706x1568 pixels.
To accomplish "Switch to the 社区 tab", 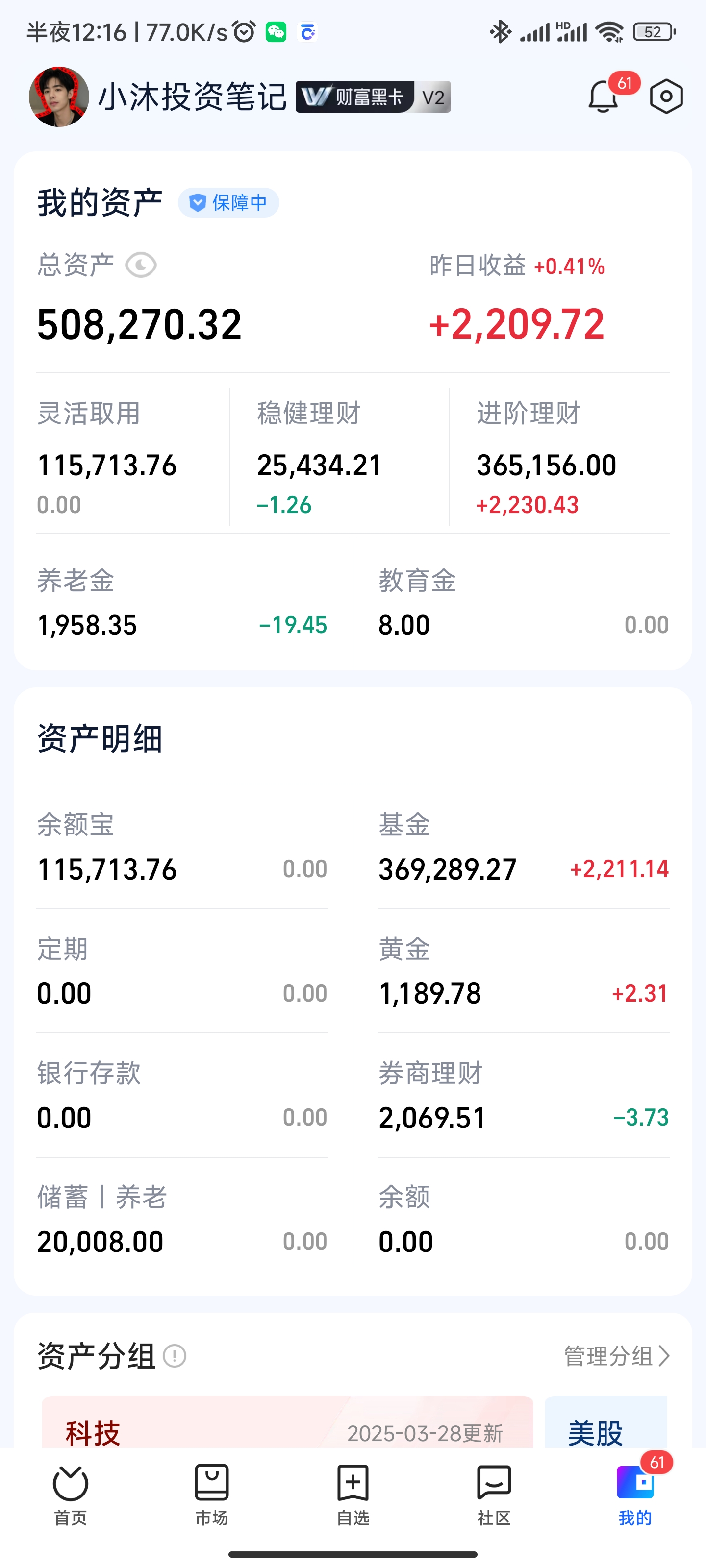I will (493, 1494).
